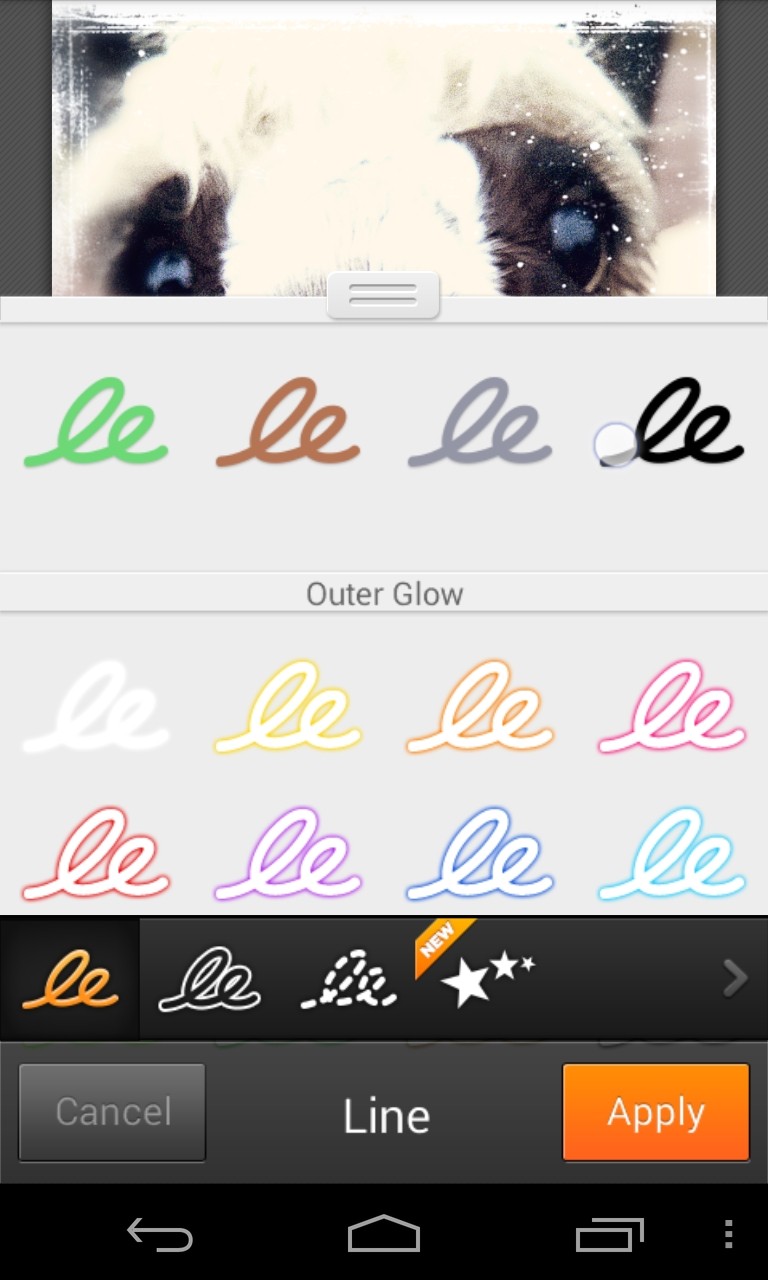This screenshot has width=768, height=1280.
Task: Select the yellow outer glow line
Action: pyautogui.click(x=288, y=709)
